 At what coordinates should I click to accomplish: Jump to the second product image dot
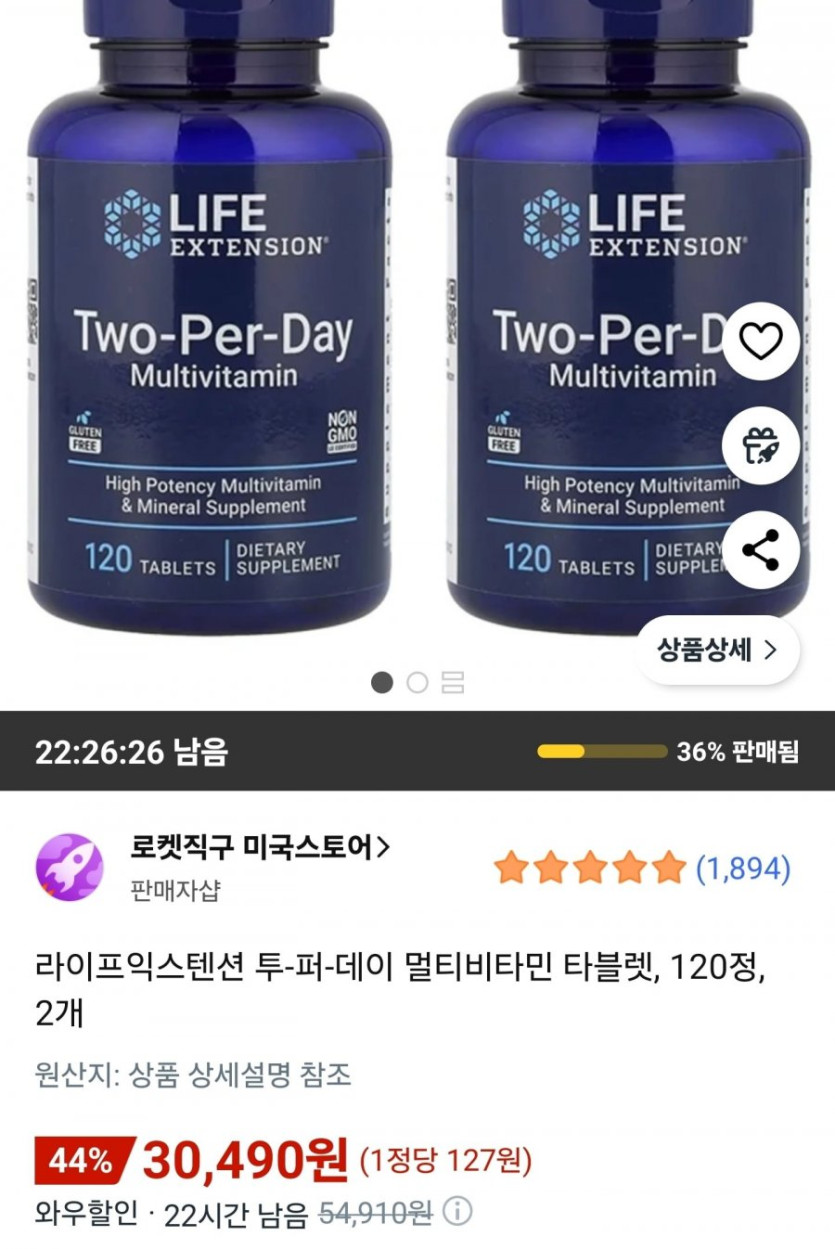pyautogui.click(x=417, y=683)
